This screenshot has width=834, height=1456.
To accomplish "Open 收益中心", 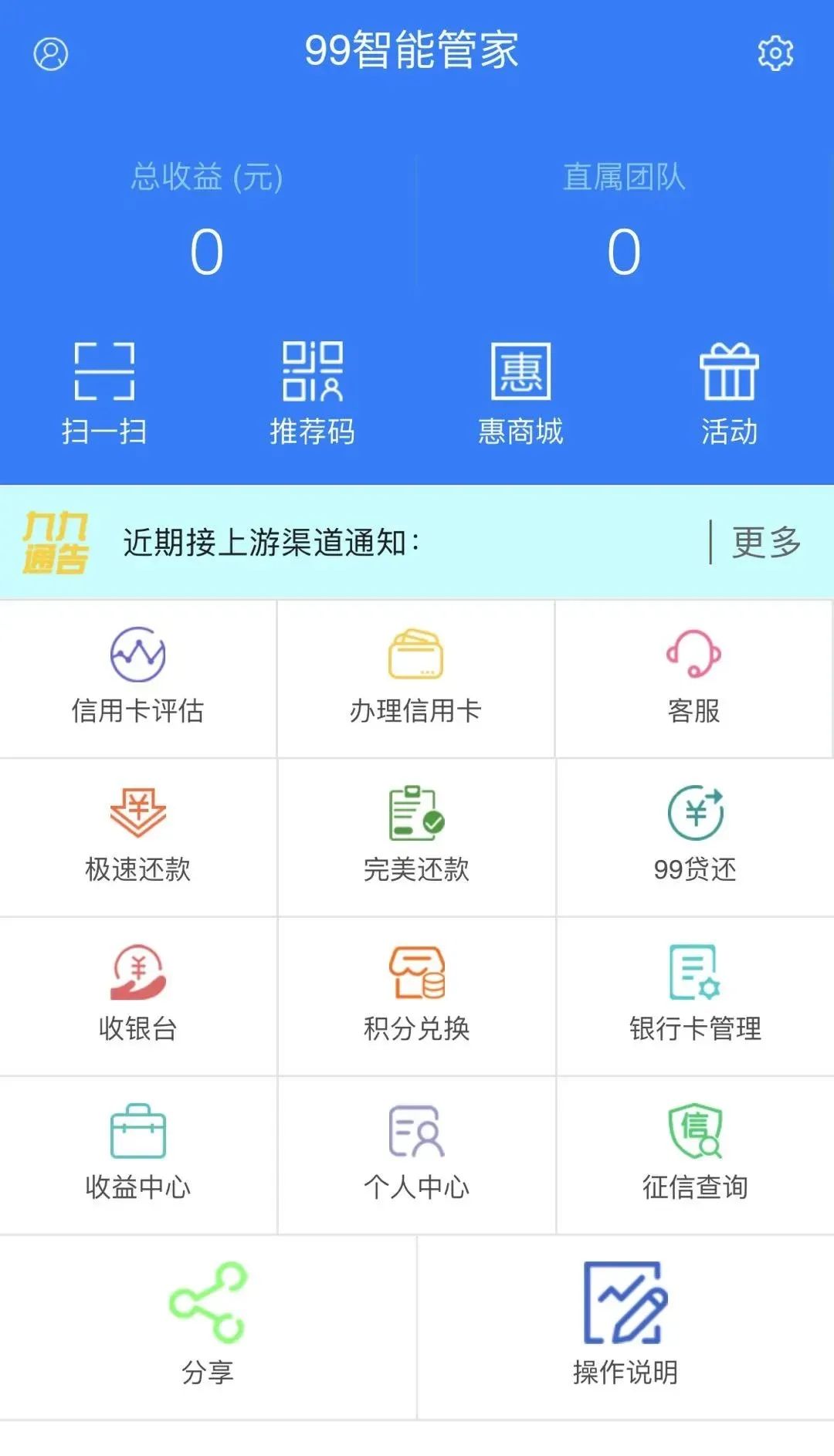I will (138, 1155).
